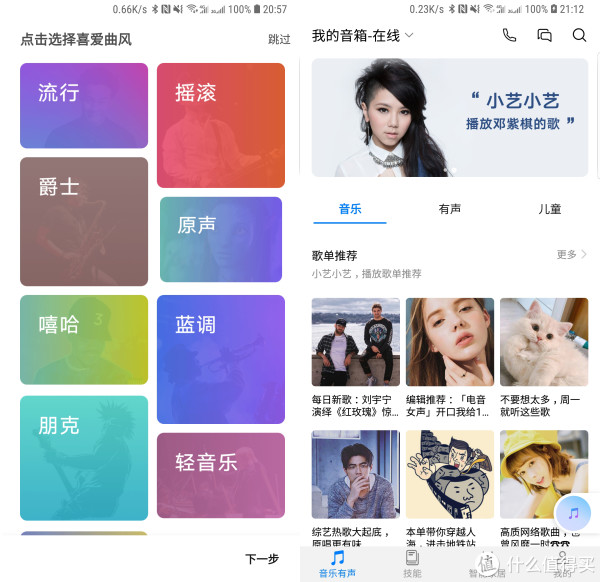Screen dimensions: 600x582
Task: Tap the 嘻哈 genre tile
Action: tap(84, 340)
